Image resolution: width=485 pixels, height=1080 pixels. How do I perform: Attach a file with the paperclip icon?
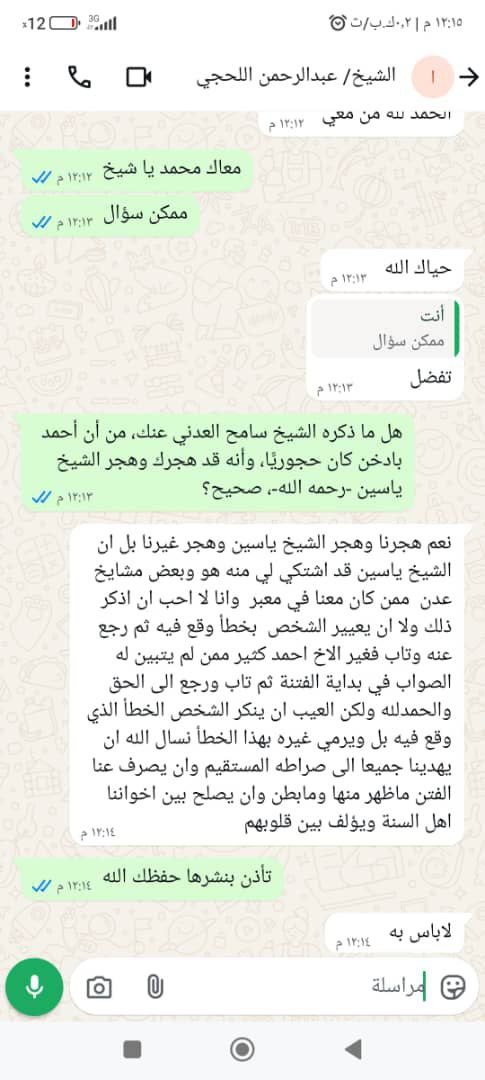(155, 988)
